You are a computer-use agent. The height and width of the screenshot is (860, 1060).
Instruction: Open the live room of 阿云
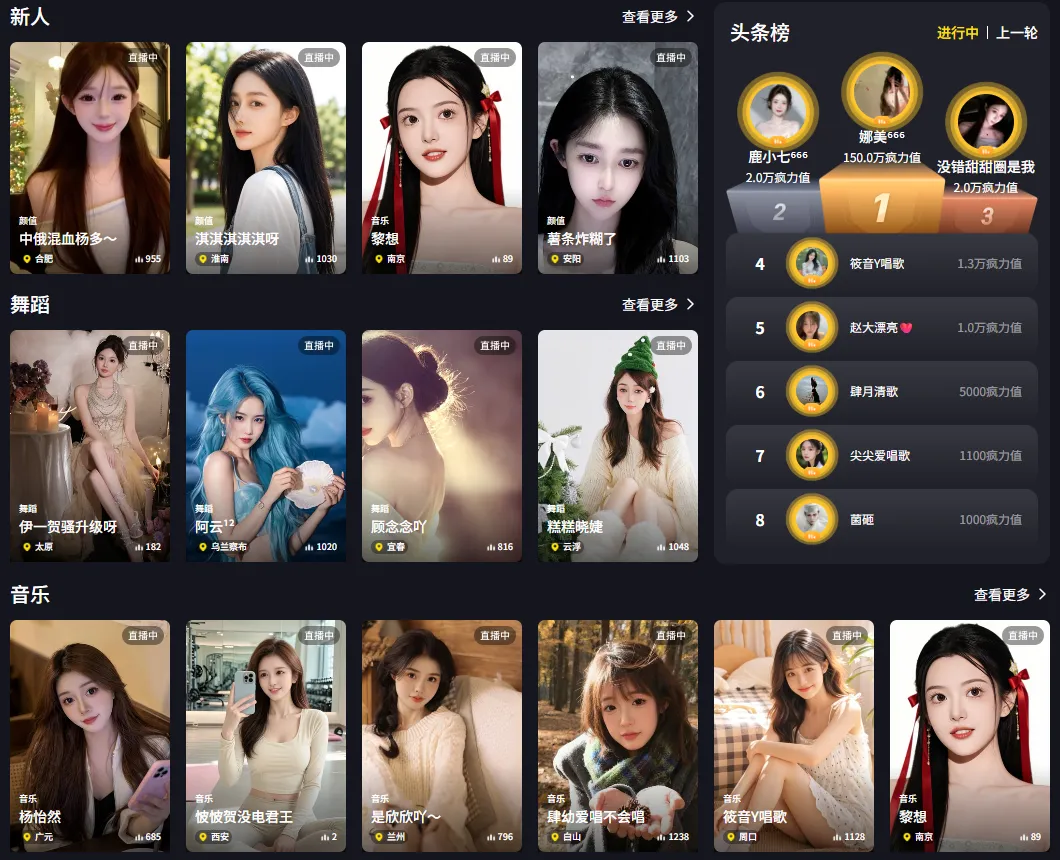(266, 446)
